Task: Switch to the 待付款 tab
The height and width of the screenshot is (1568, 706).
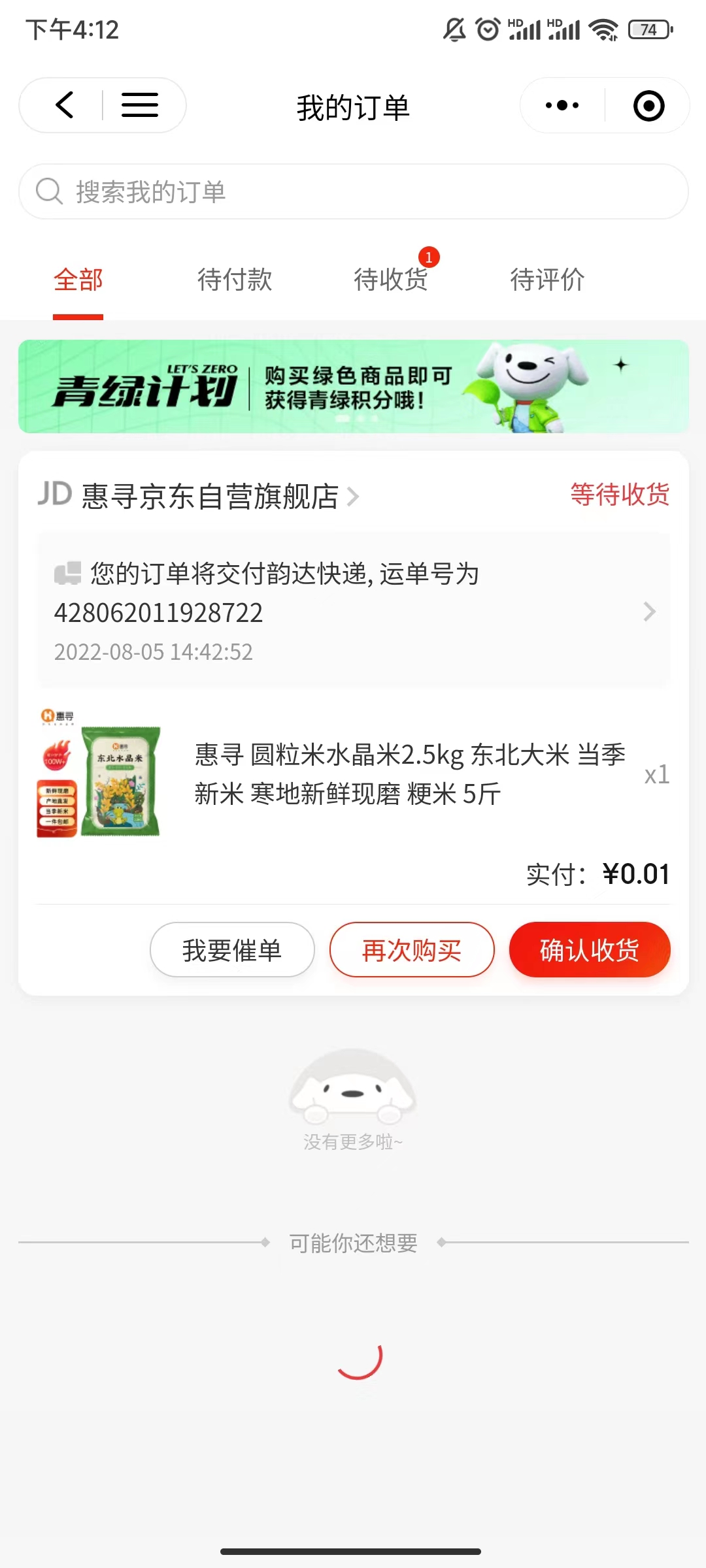Action: pos(235,280)
